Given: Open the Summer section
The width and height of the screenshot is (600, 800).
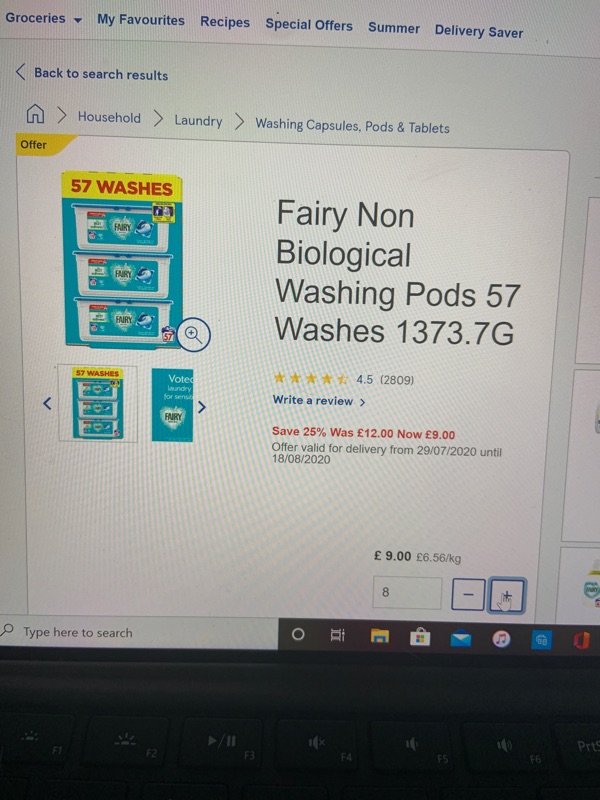Looking at the screenshot, I should (393, 28).
